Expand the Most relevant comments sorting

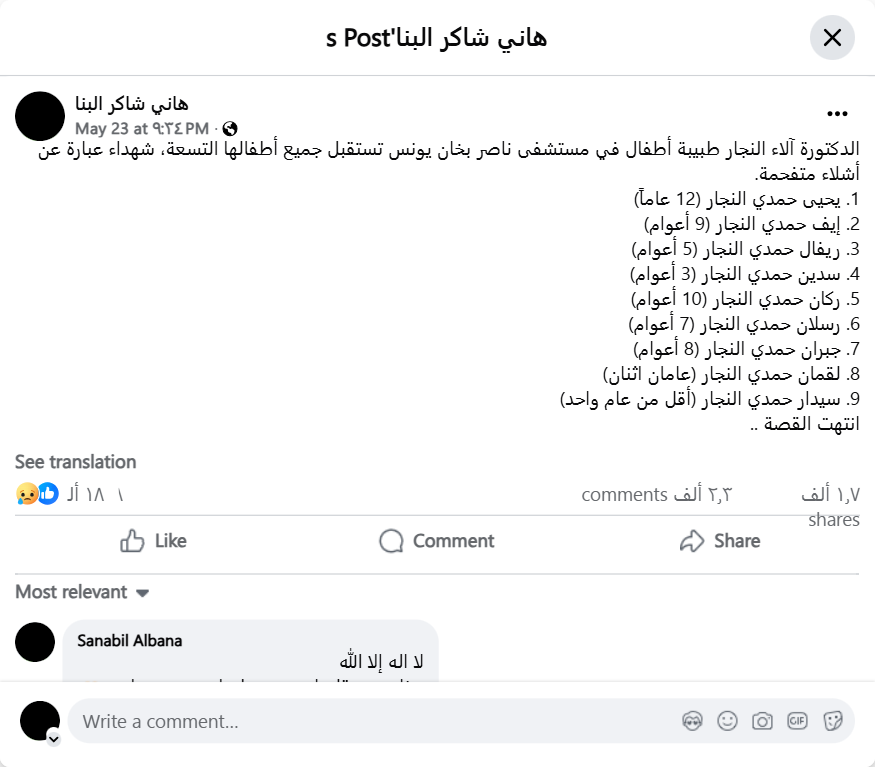pos(82,592)
